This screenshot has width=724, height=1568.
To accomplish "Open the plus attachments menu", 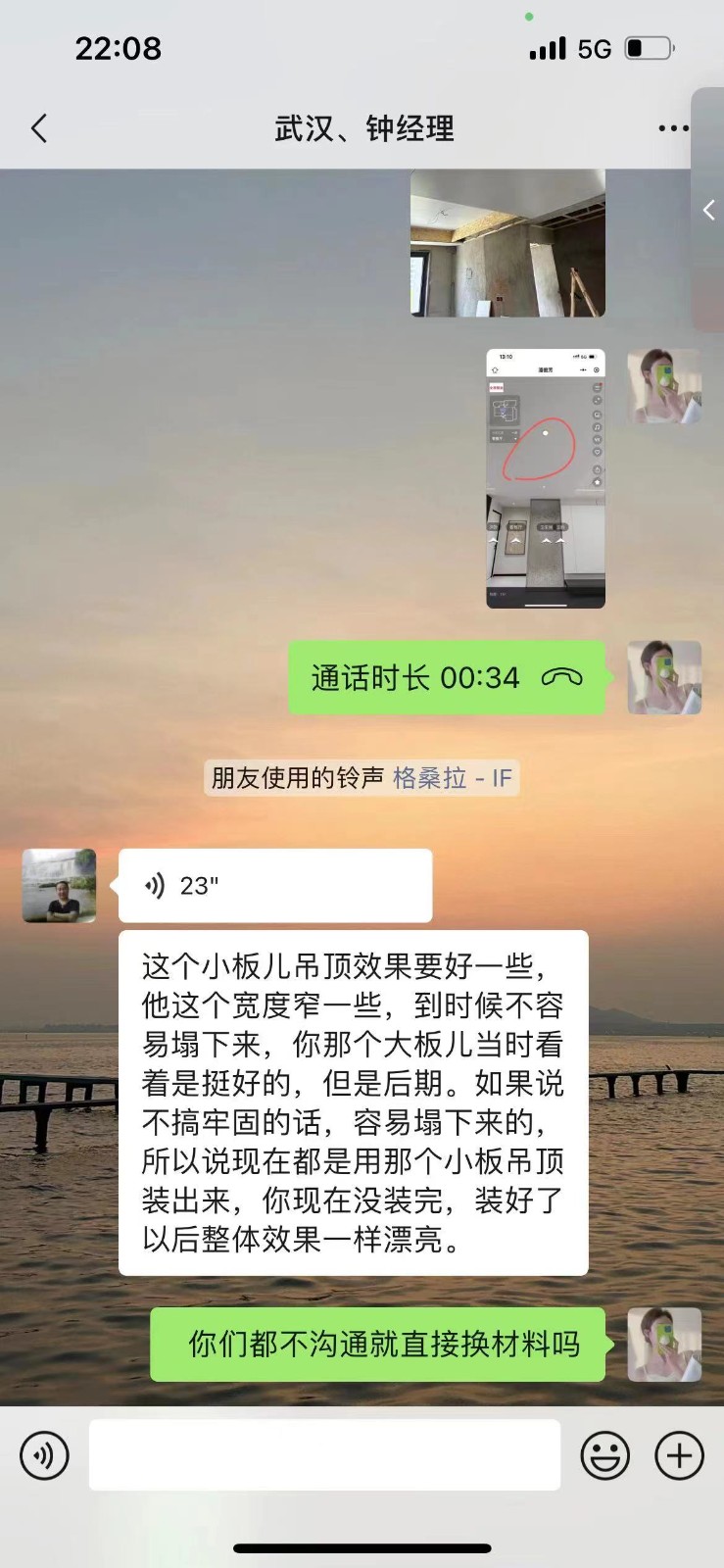I will click(x=679, y=1455).
